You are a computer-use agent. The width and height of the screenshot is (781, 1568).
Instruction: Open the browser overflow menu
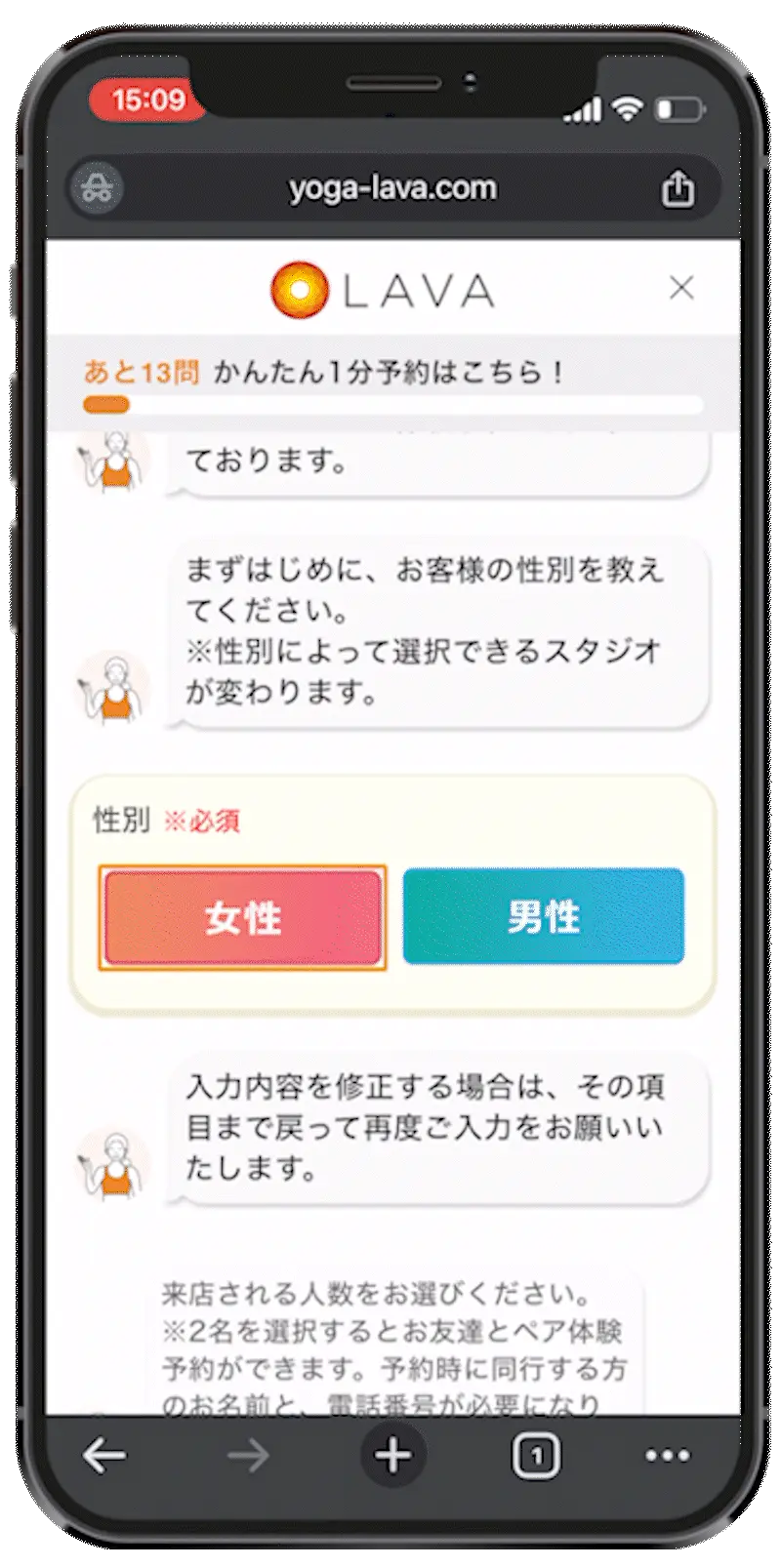tap(668, 1456)
